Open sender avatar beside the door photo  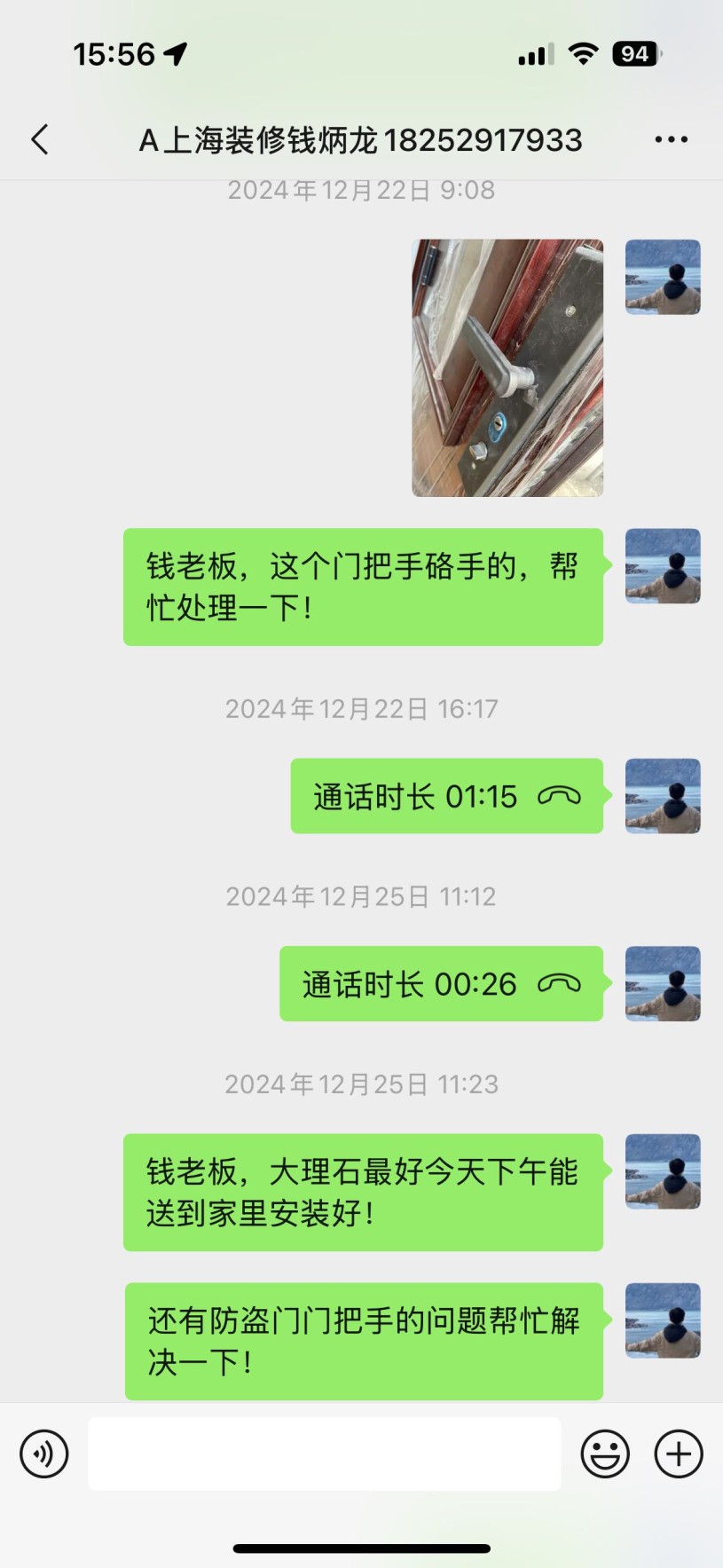pyautogui.click(x=663, y=277)
